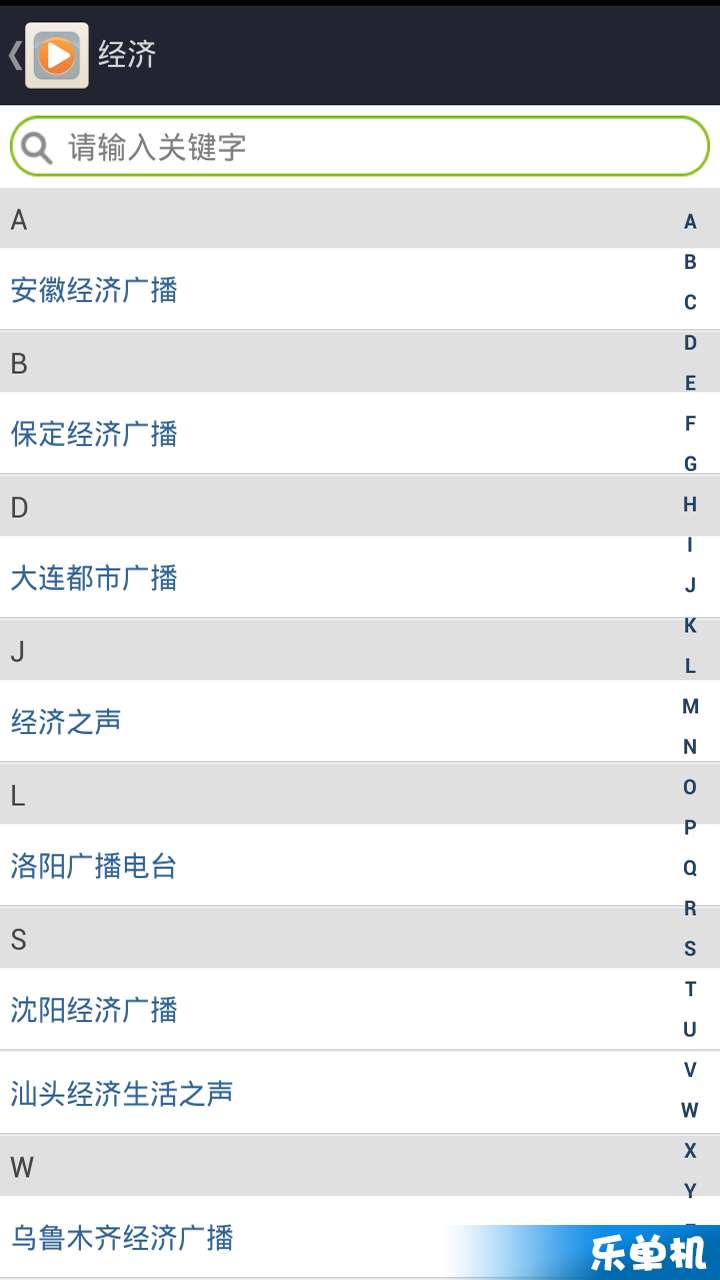Open 安徽经济广播 station
The width and height of the screenshot is (720, 1280).
pyautogui.click(x=360, y=290)
